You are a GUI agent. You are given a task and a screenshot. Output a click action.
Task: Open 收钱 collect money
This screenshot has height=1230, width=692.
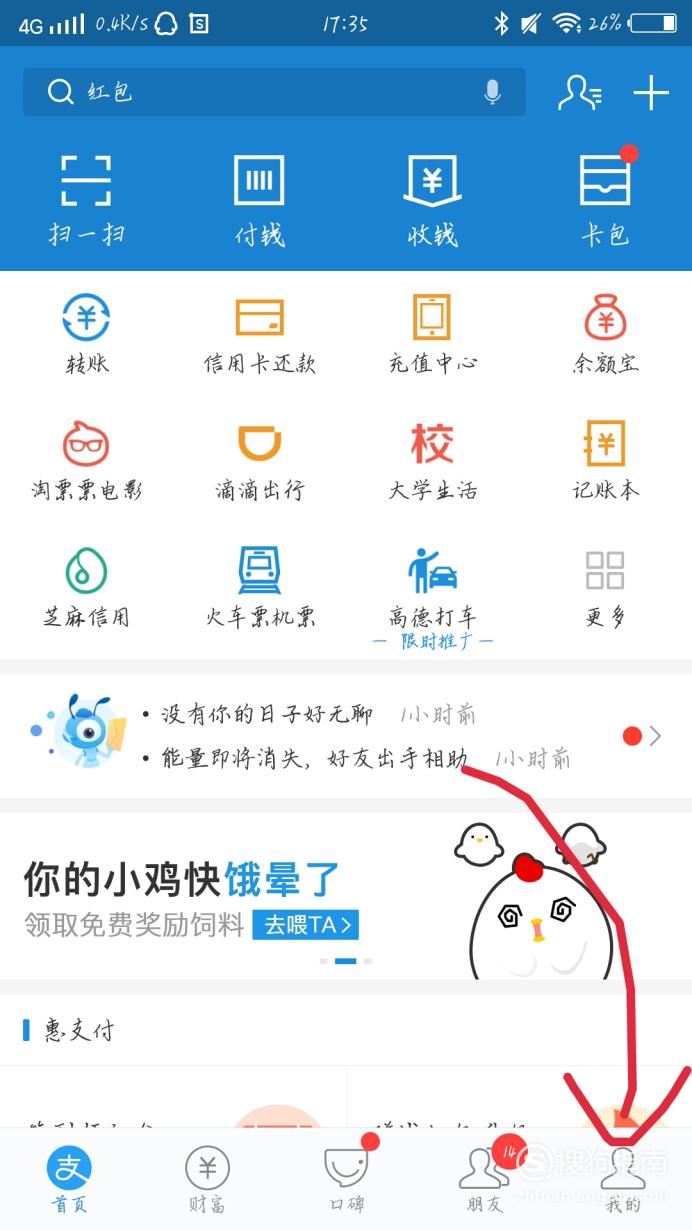pyautogui.click(x=432, y=199)
